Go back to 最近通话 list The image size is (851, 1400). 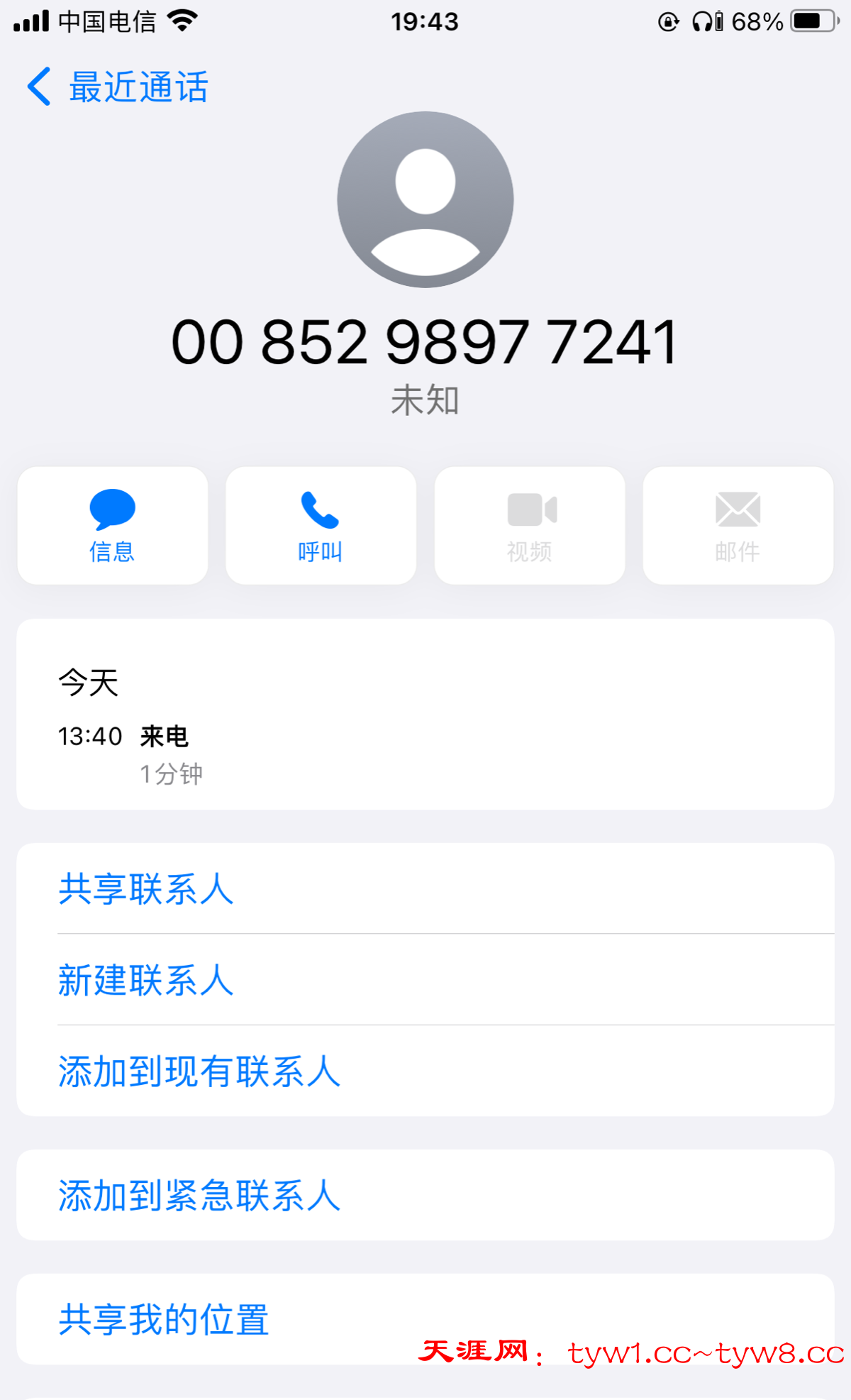[117, 87]
